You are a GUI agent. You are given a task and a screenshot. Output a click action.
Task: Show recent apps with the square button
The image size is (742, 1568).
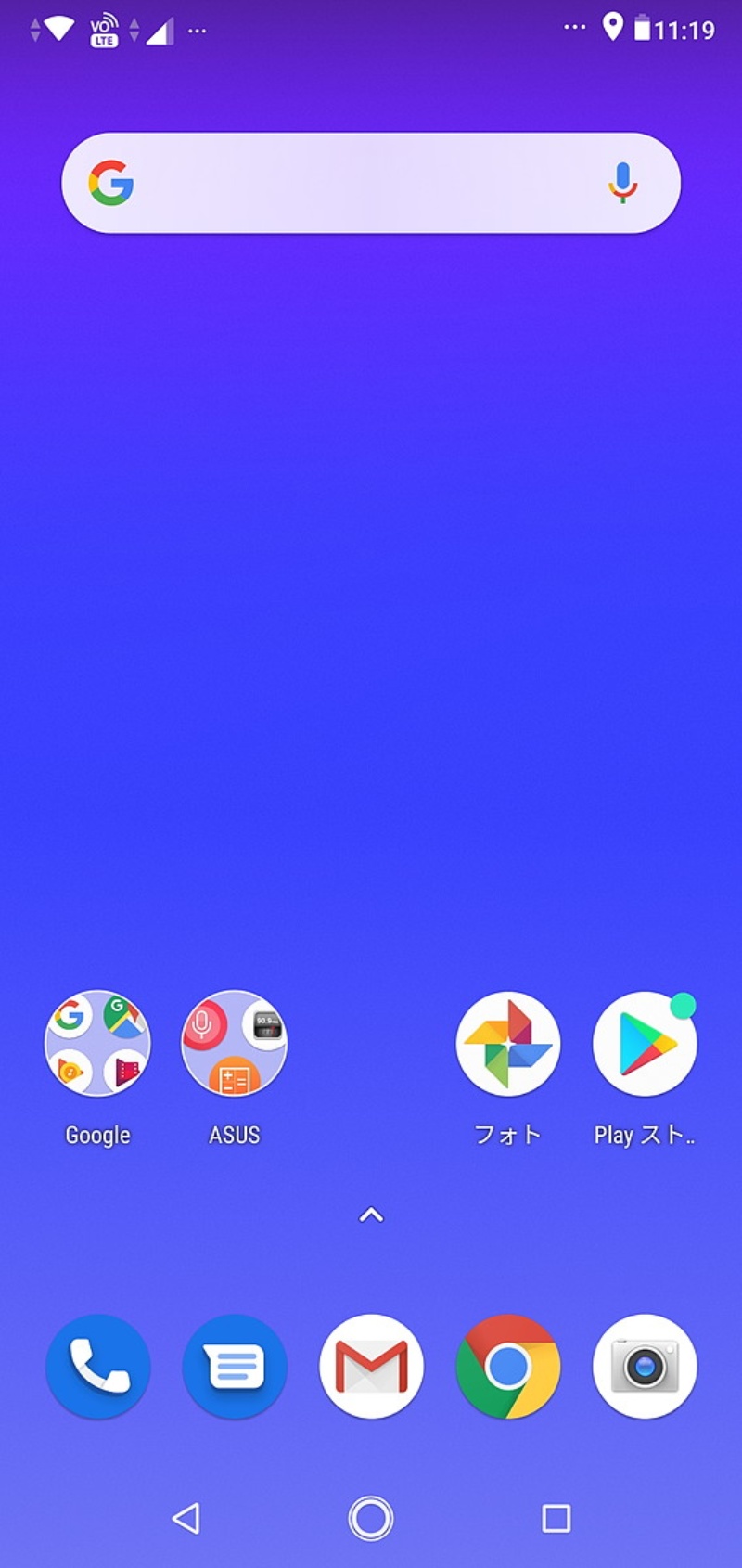556,1518
